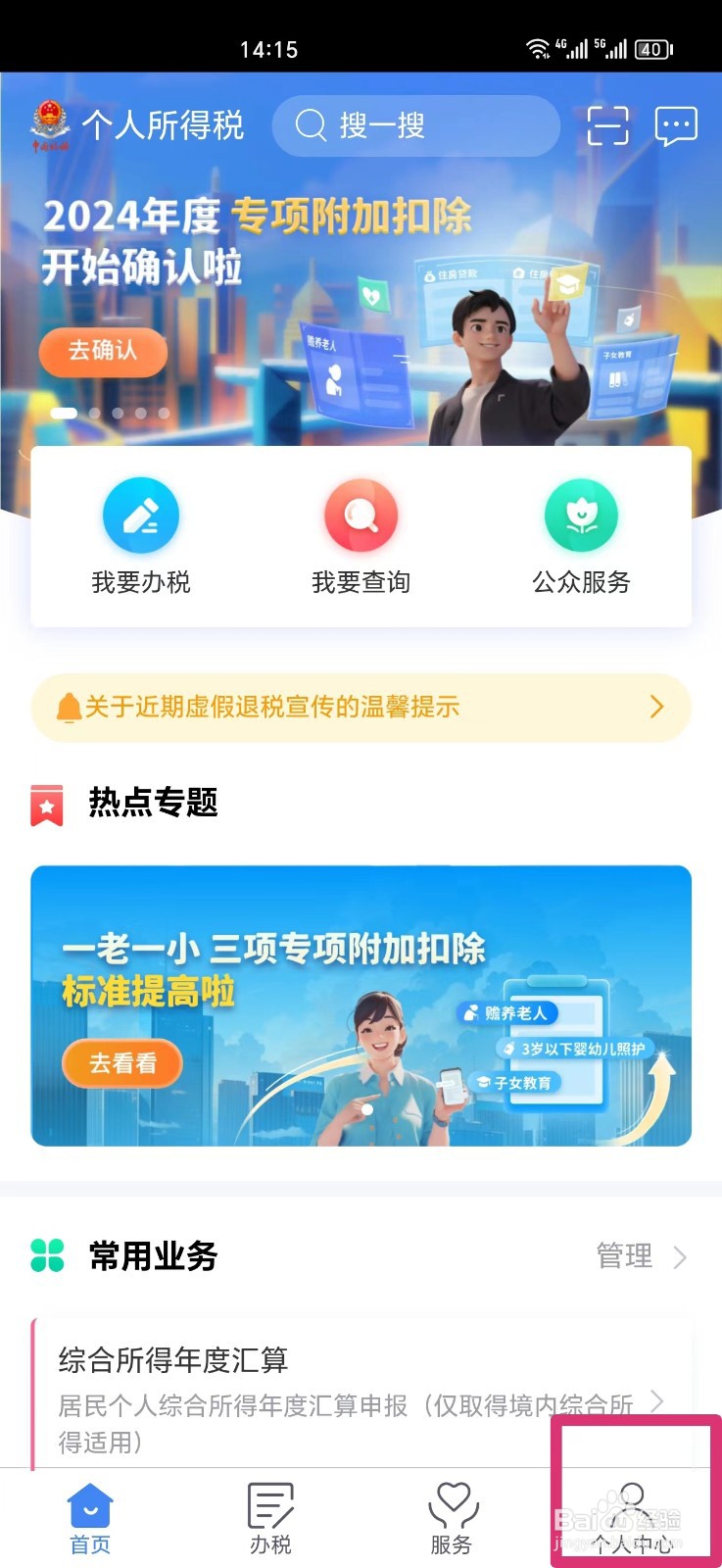Open the message feedback icon top right
722x1568 pixels.
675,125
